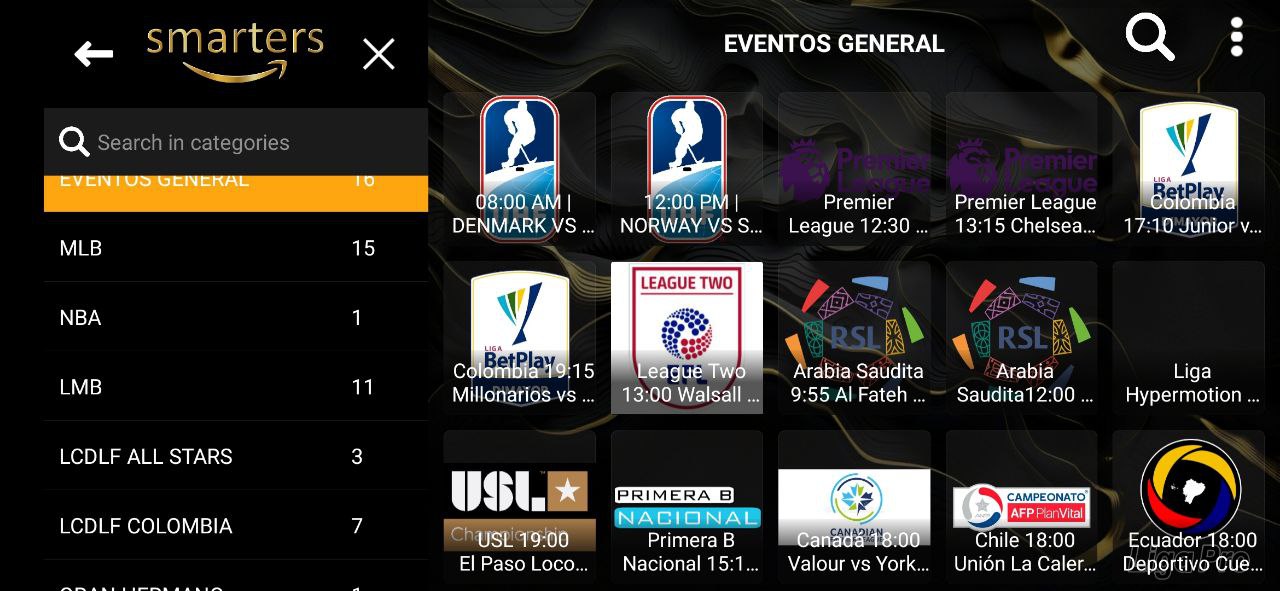Open Arabia Saudita 9:55 Al Fateh
Image resolution: width=1280 pixels, height=591 pixels.
click(855, 338)
